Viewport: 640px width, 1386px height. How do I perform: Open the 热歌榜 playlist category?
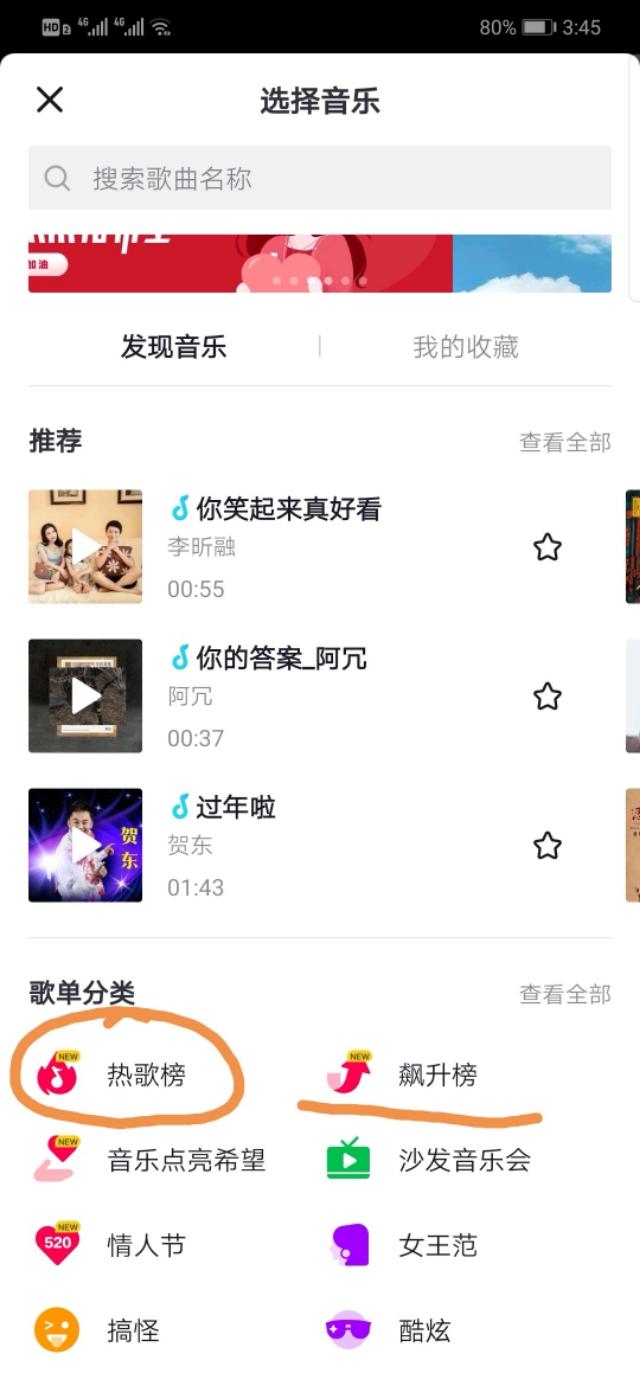coord(145,1075)
